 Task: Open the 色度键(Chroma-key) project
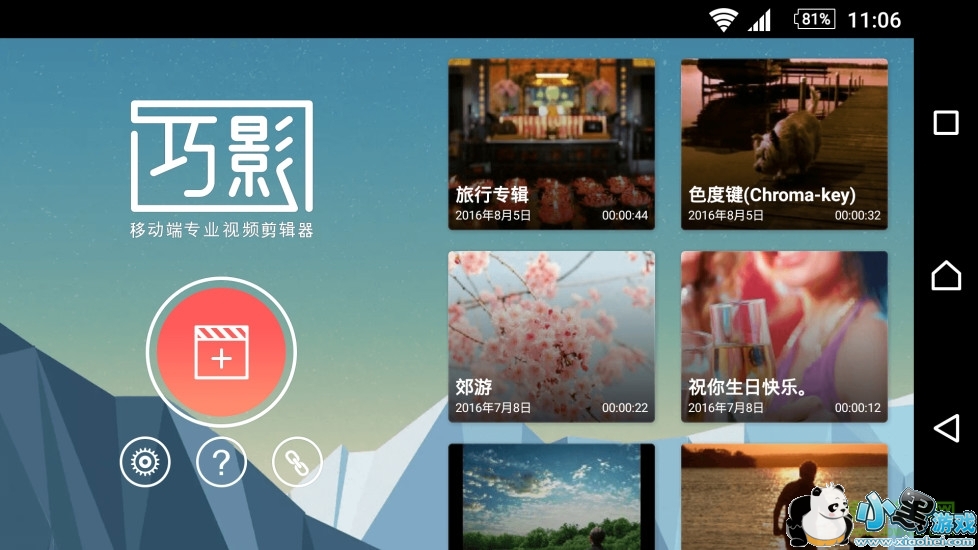[784, 144]
